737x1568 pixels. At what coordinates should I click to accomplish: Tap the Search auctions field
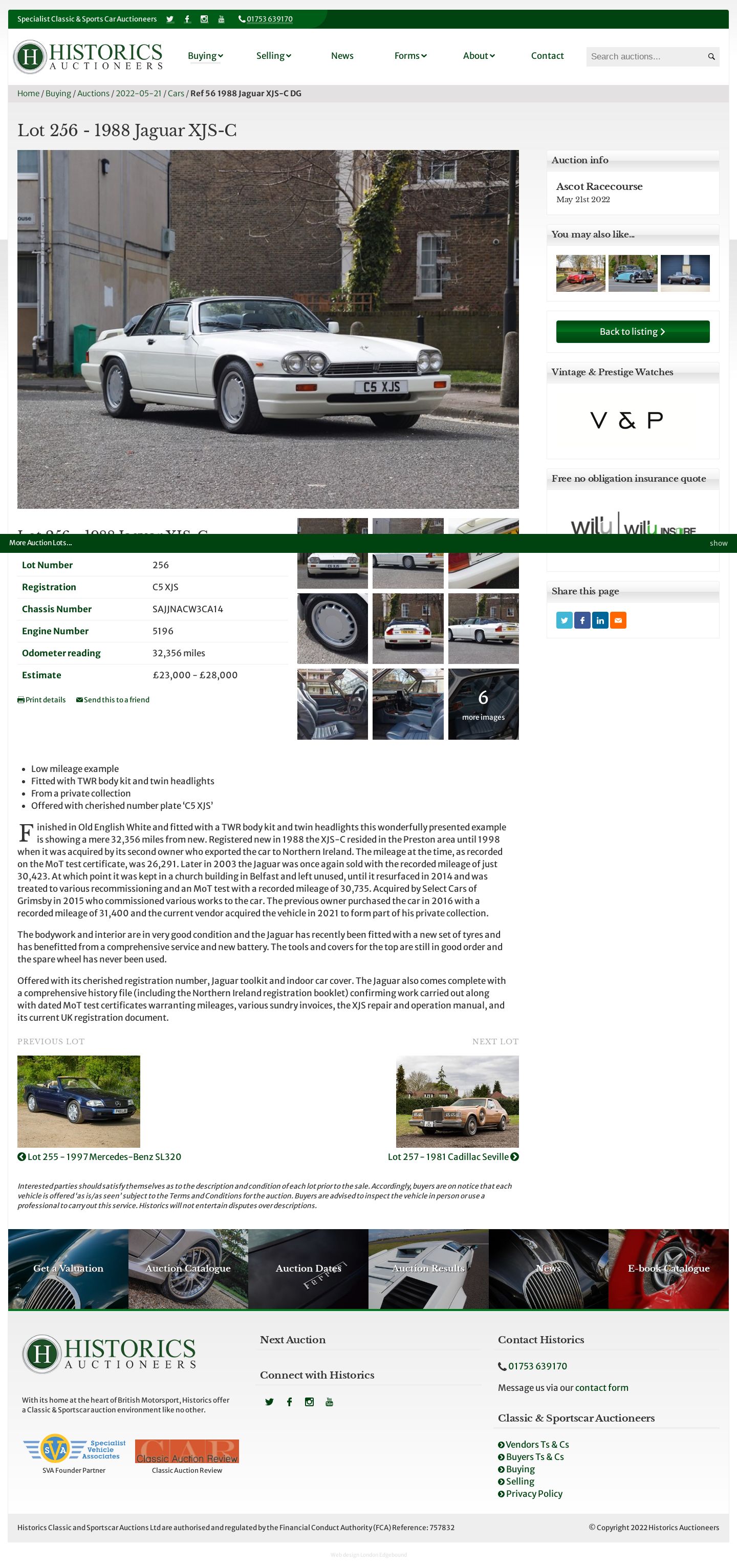(x=644, y=57)
